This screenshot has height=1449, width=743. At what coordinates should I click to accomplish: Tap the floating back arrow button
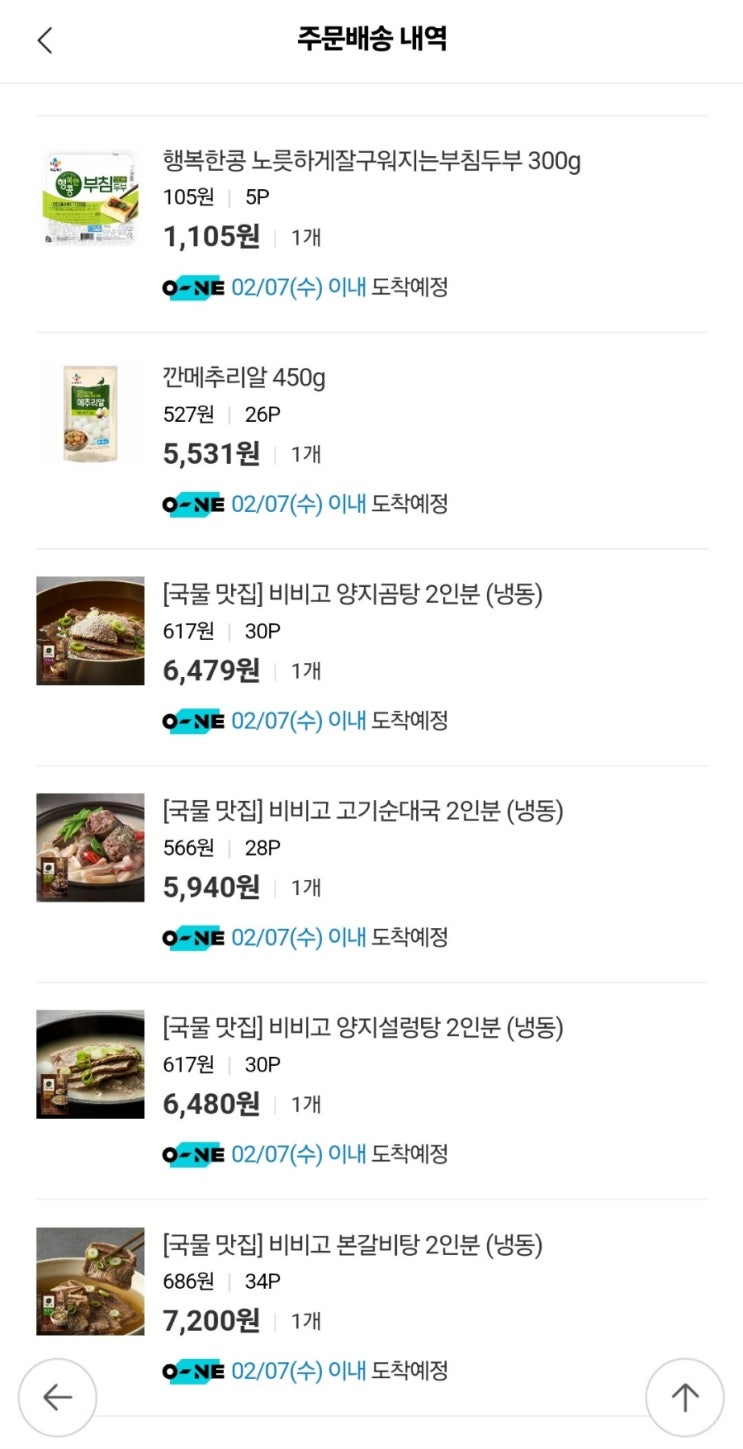click(x=58, y=1397)
